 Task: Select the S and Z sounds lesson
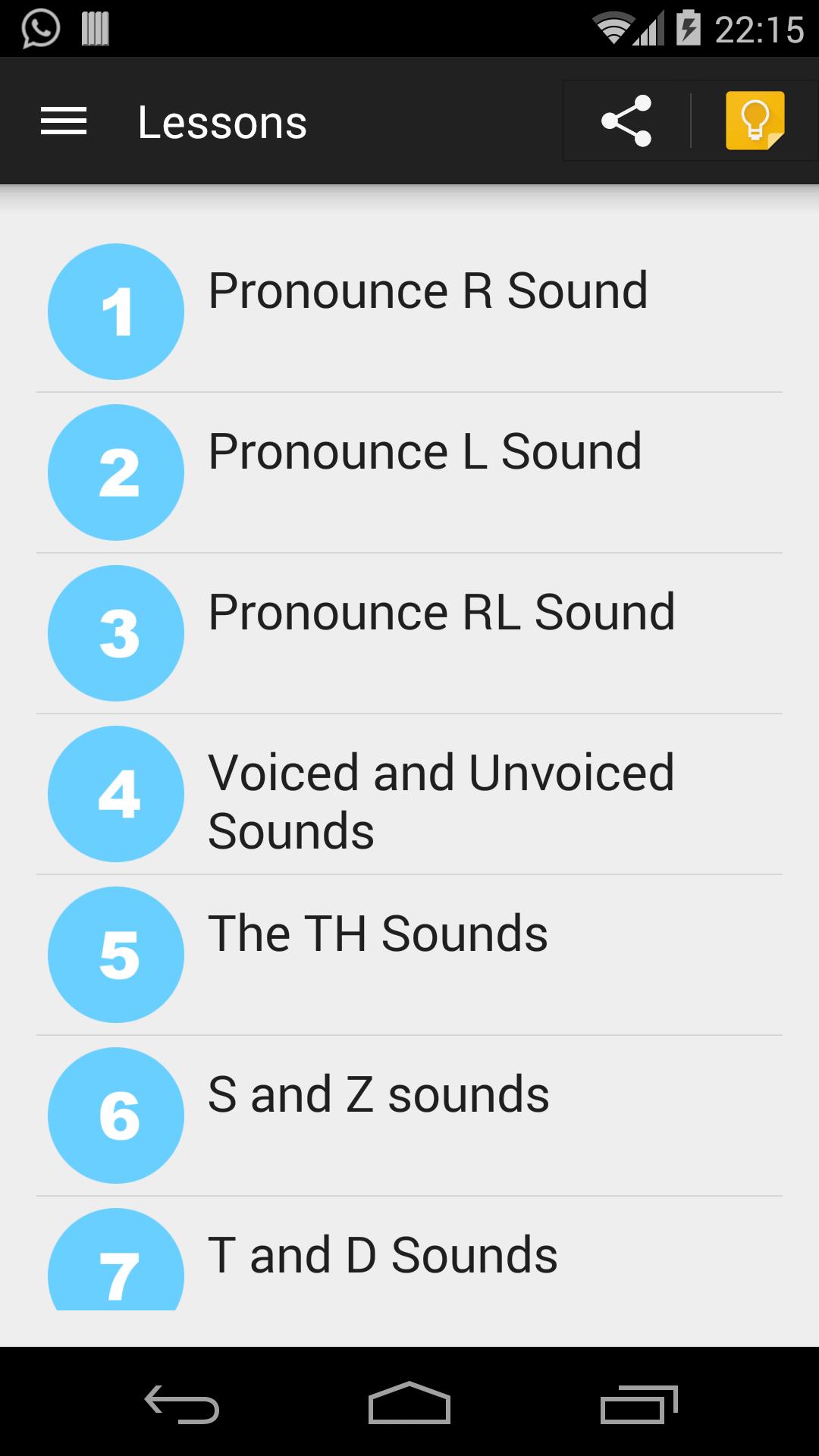tap(378, 1094)
